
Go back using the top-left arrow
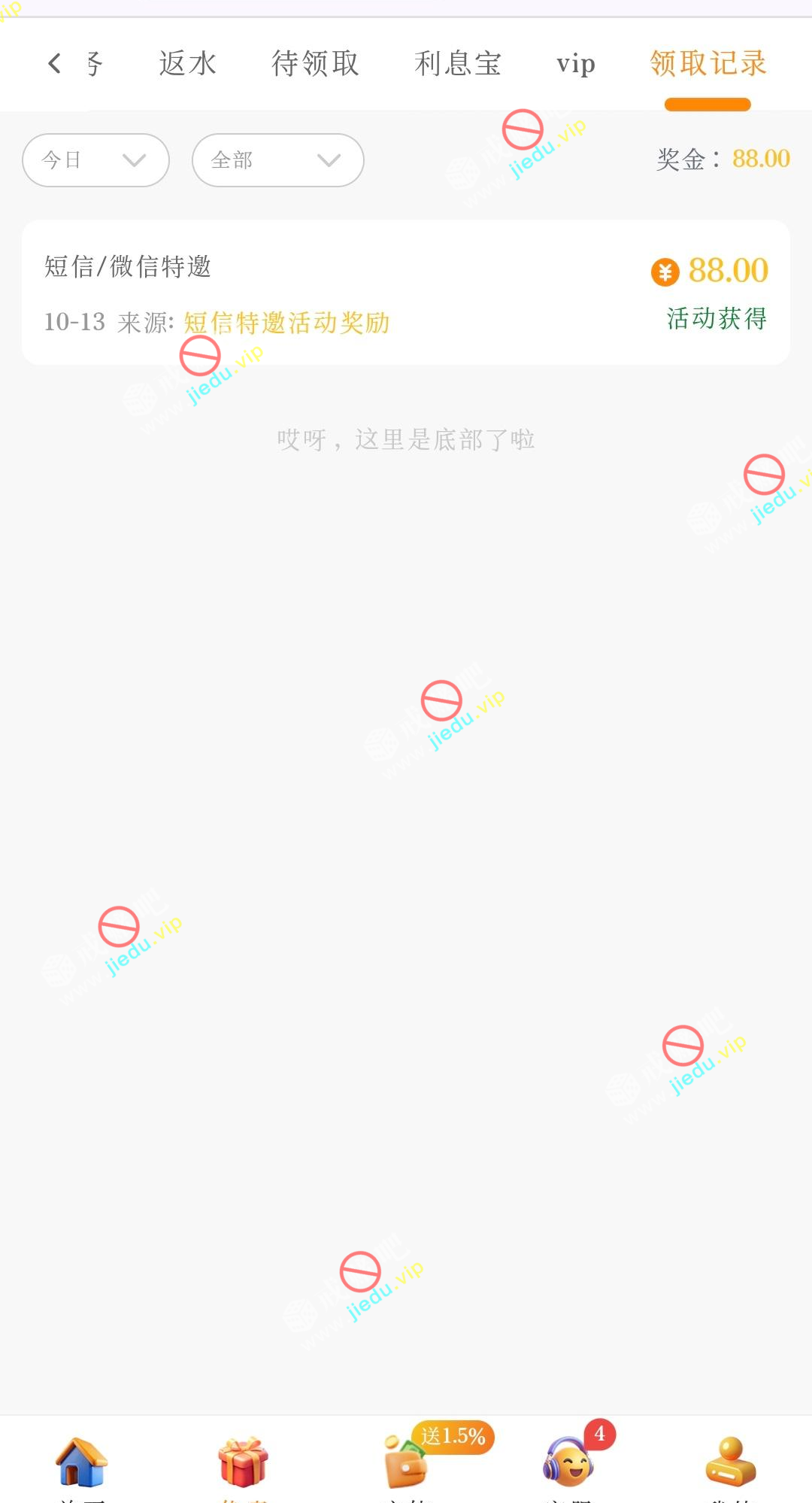[54, 63]
